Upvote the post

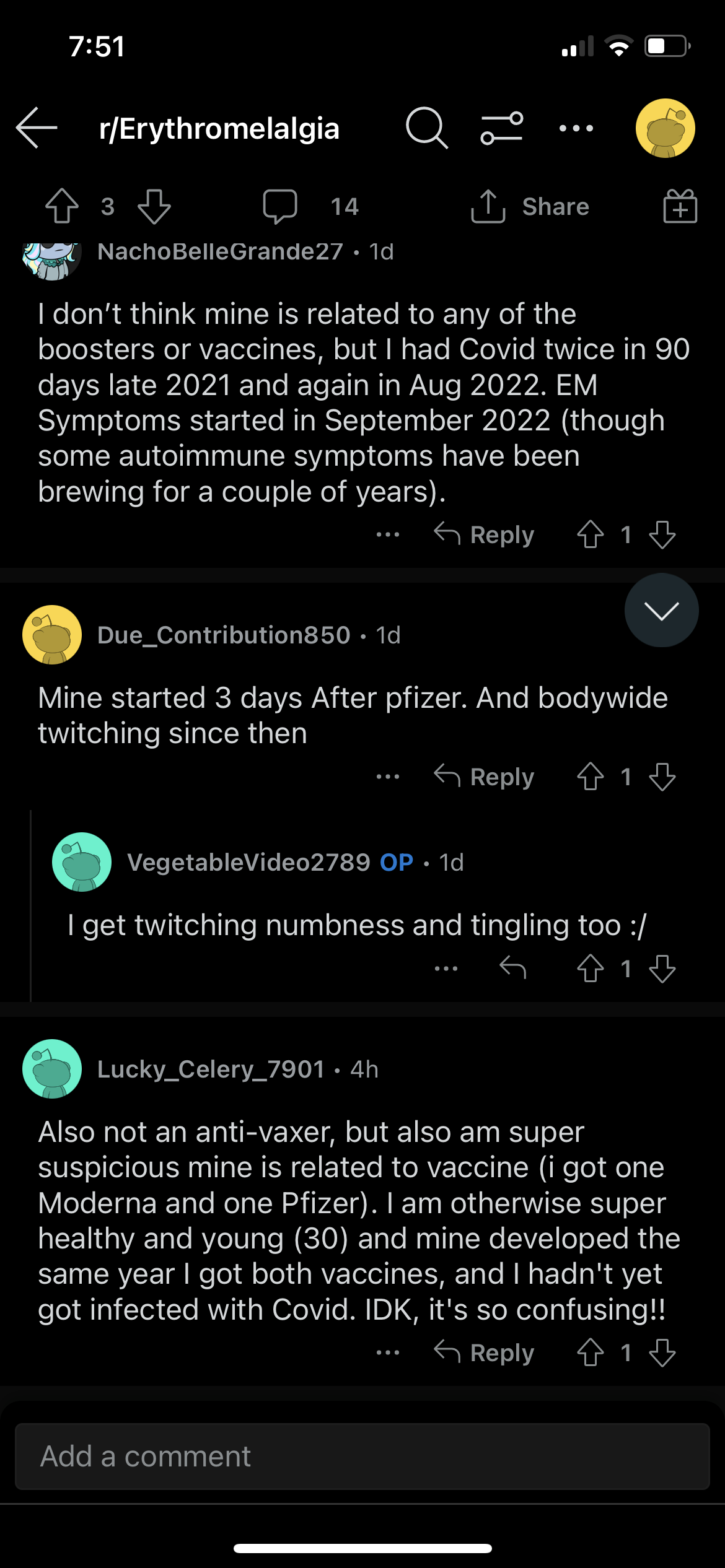coord(62,206)
